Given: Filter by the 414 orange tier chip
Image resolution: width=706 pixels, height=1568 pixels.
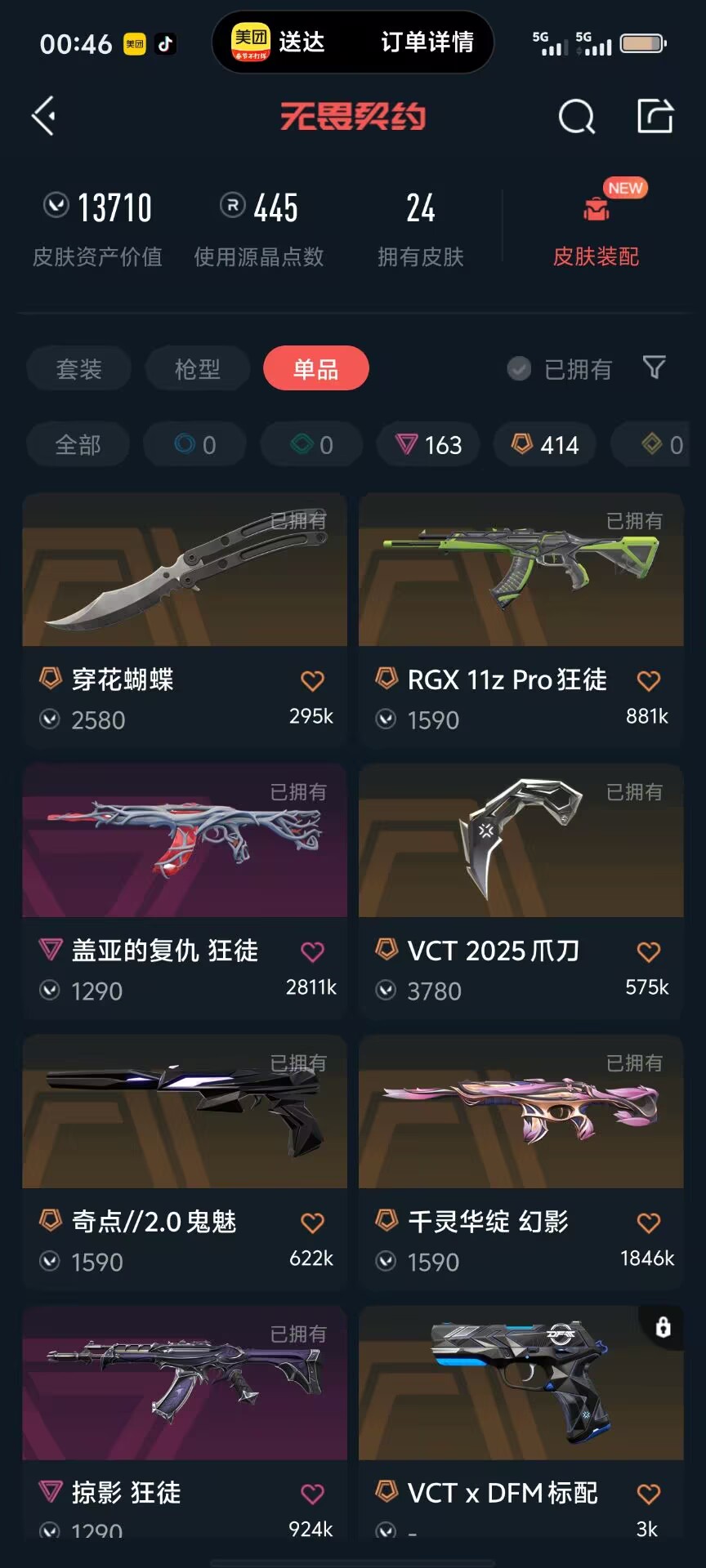Looking at the screenshot, I should pos(545,445).
